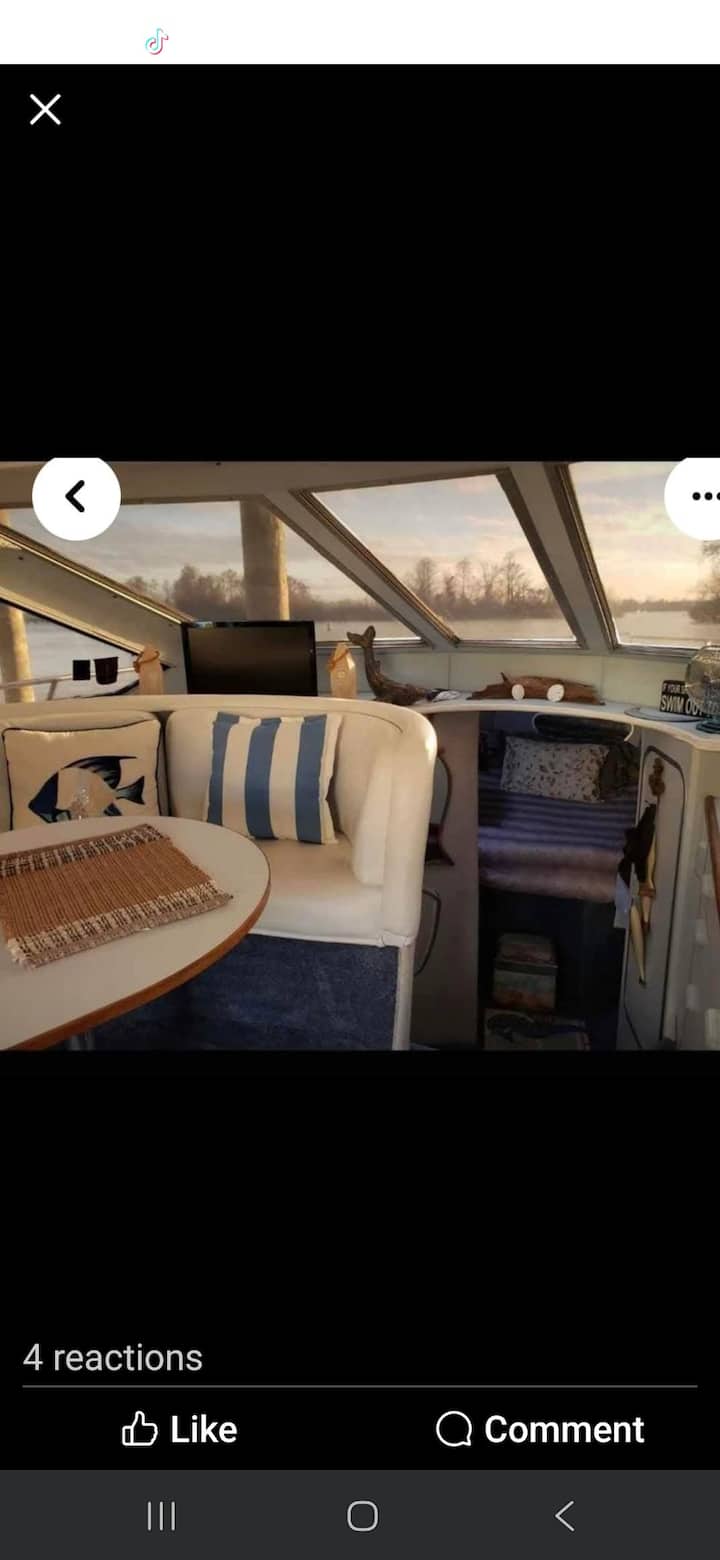
Task: Open recent apps from navigation bar
Action: point(161,1516)
